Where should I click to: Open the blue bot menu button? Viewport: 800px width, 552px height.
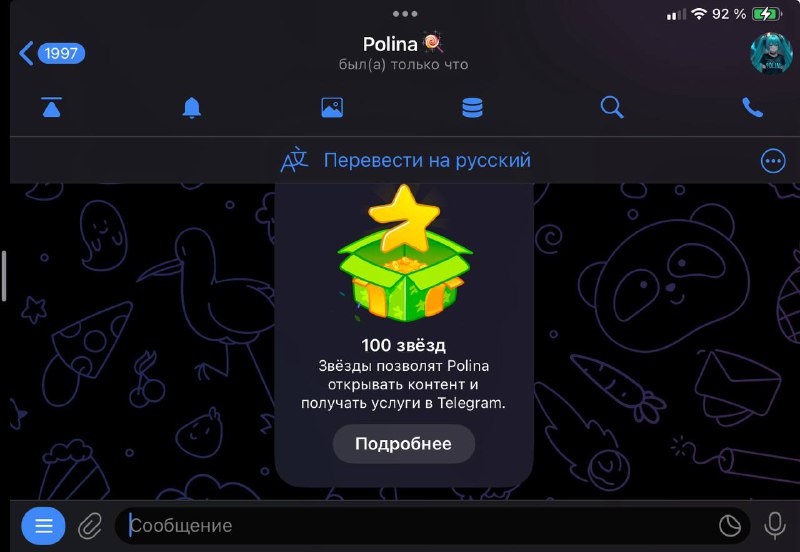(x=43, y=525)
